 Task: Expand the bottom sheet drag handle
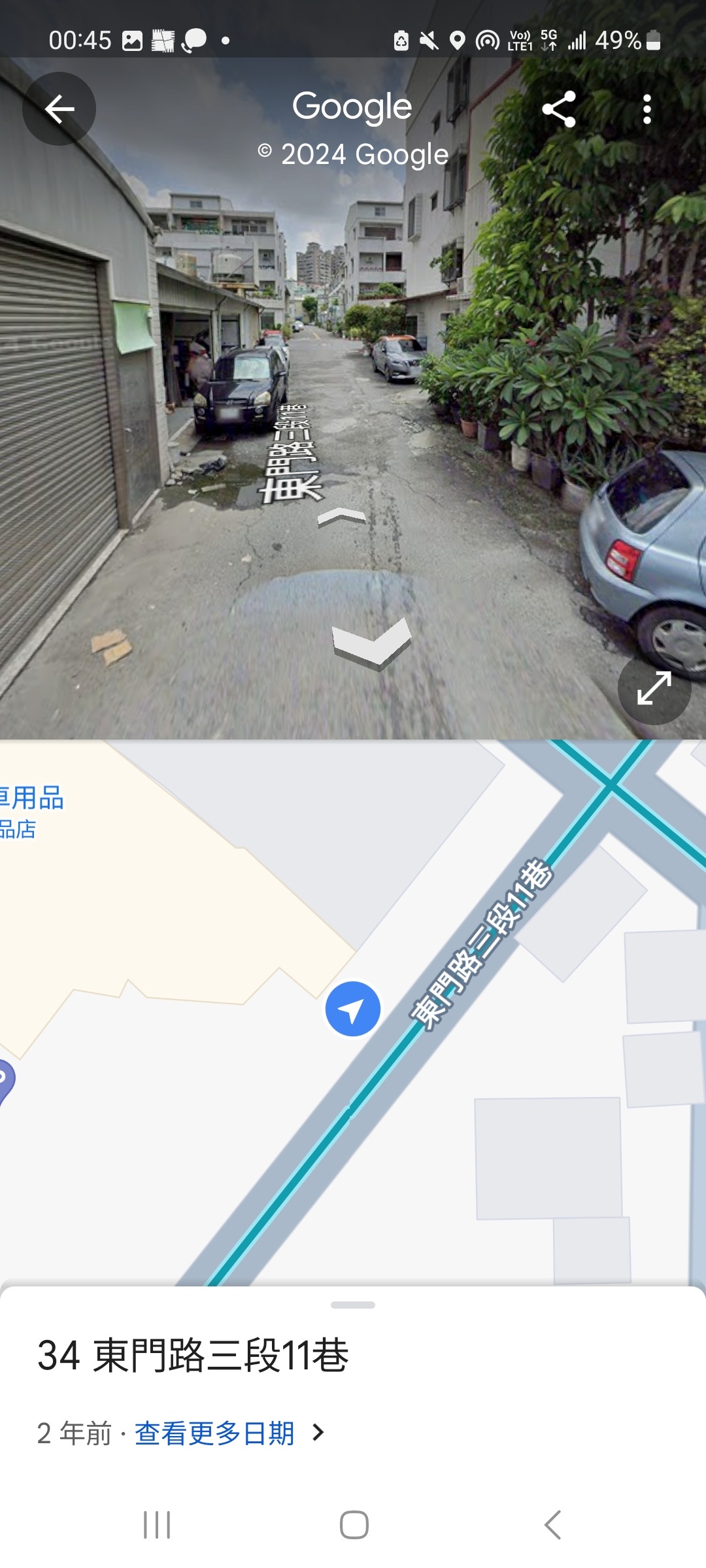tap(353, 1305)
